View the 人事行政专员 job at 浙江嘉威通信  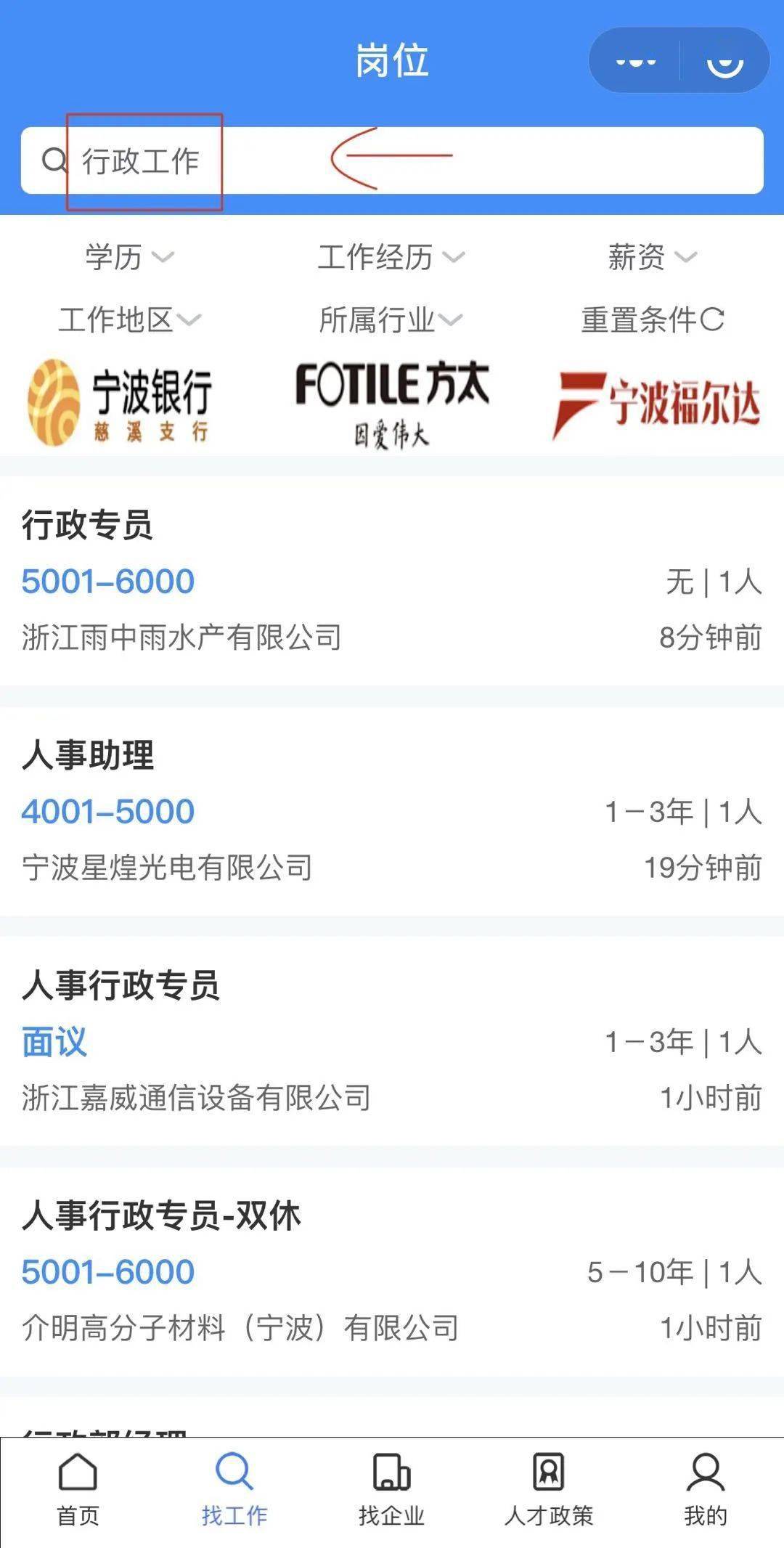click(x=392, y=1041)
